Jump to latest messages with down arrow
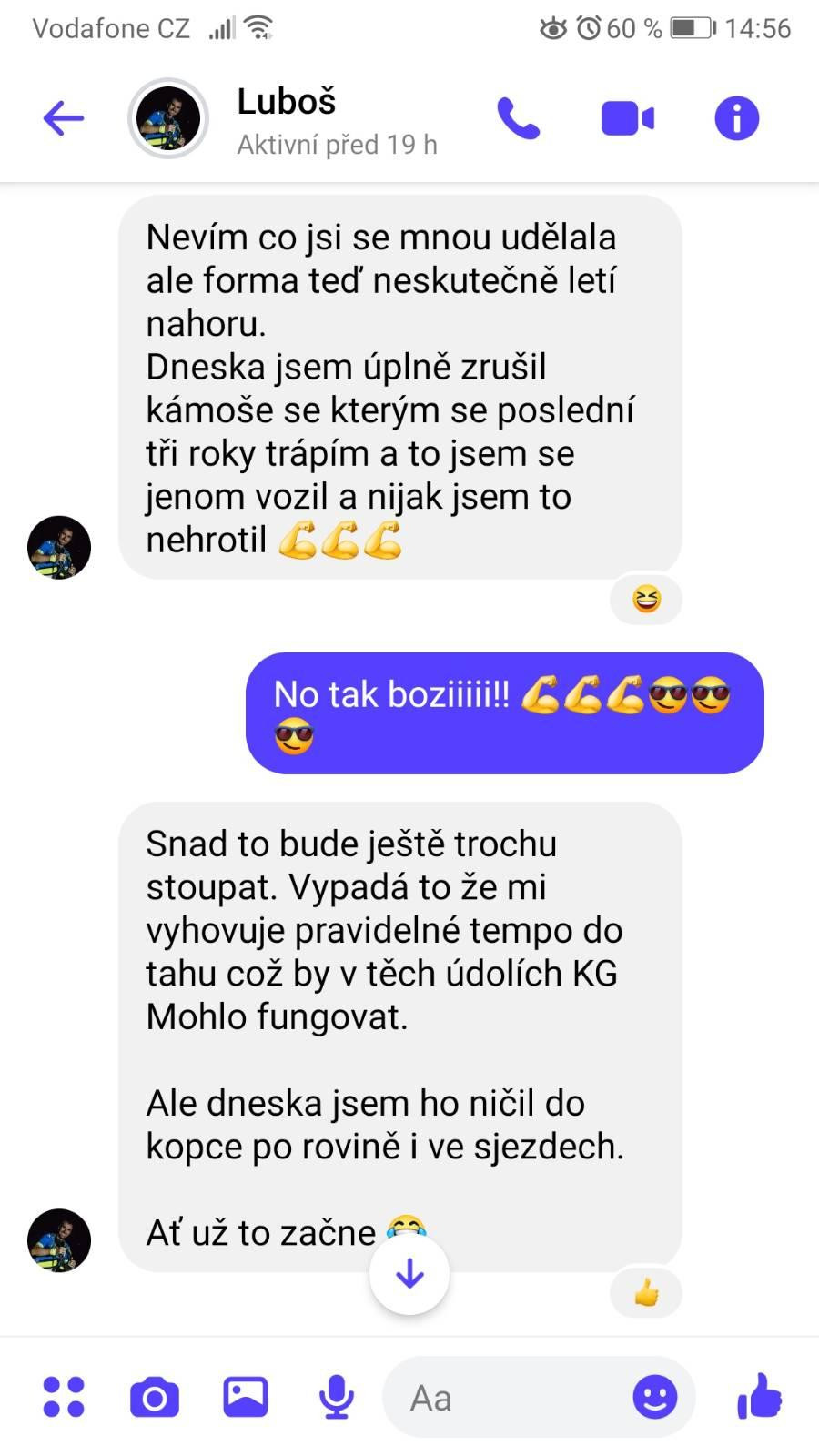The height and width of the screenshot is (1456, 819). pyautogui.click(x=409, y=1274)
